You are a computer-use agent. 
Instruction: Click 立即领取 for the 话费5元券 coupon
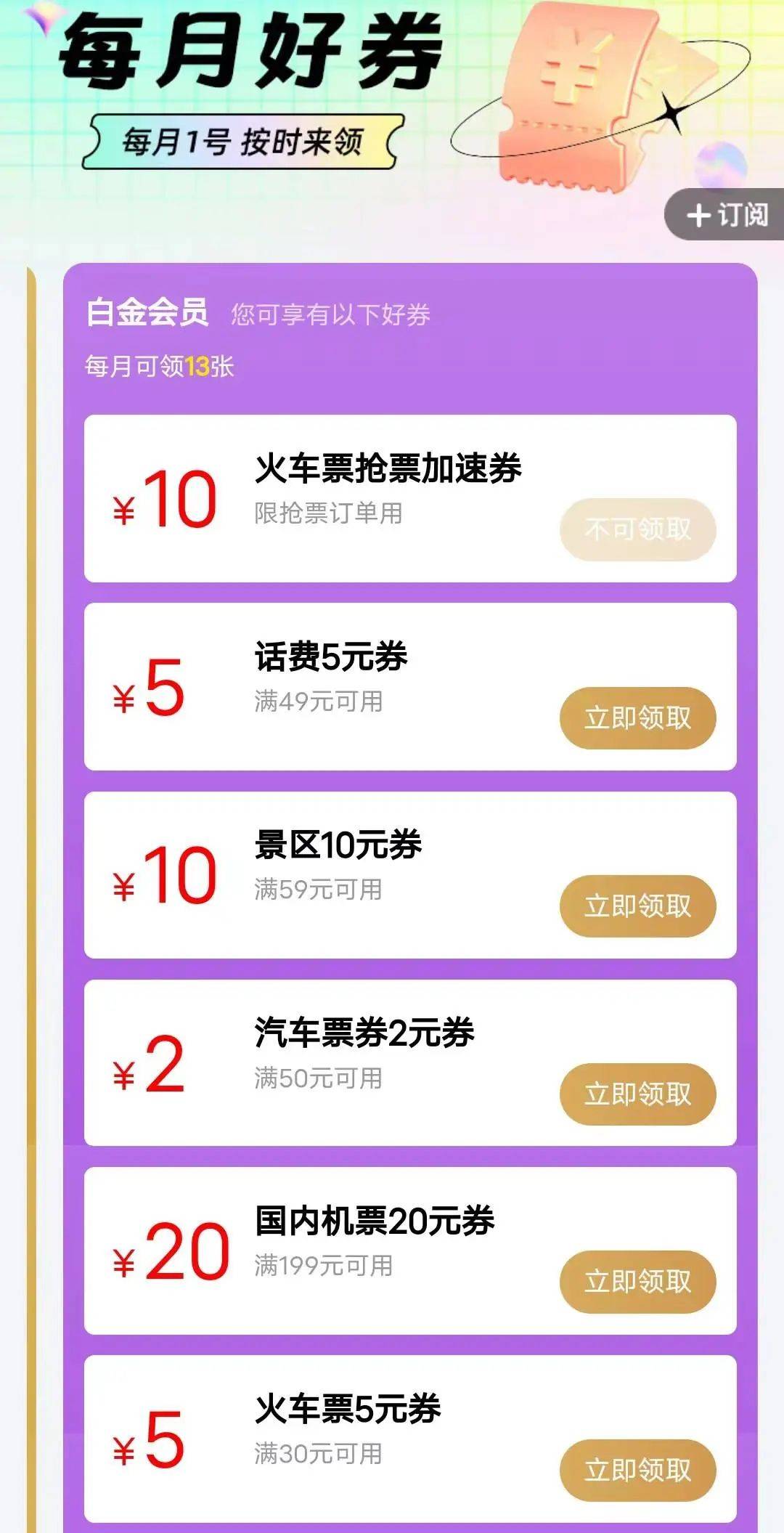[637, 717]
